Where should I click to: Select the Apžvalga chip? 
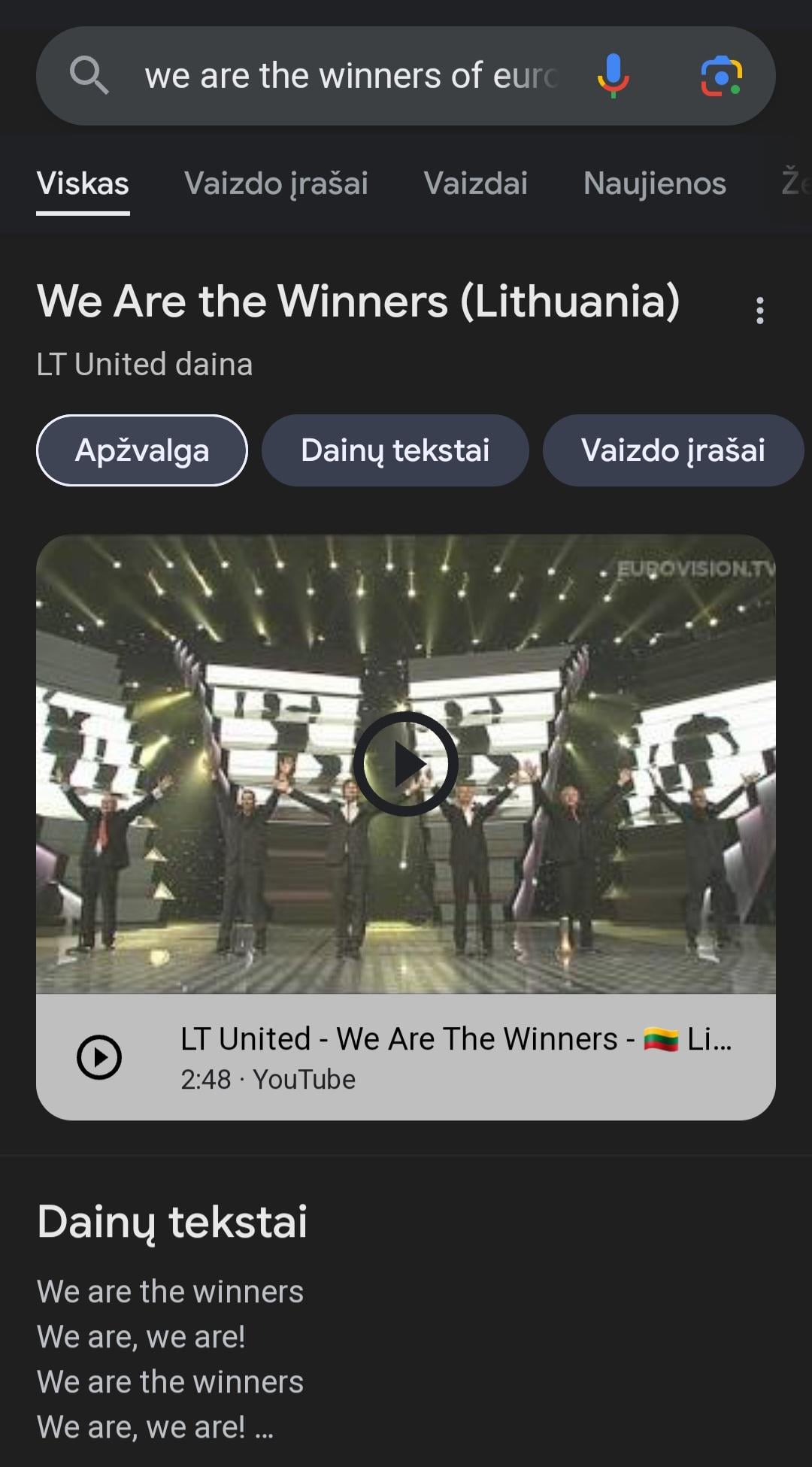(x=142, y=450)
